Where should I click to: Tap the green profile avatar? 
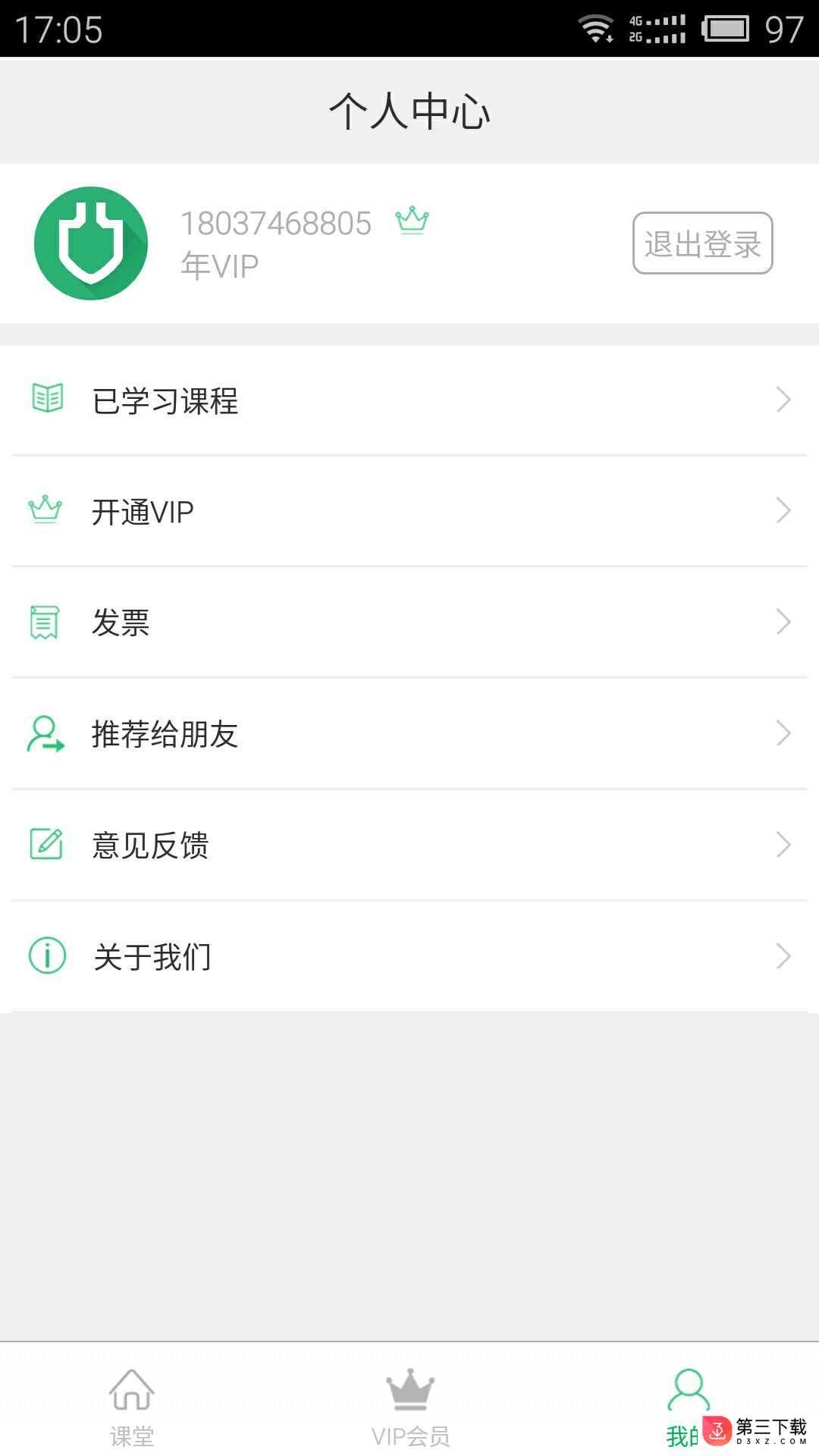pos(91,243)
